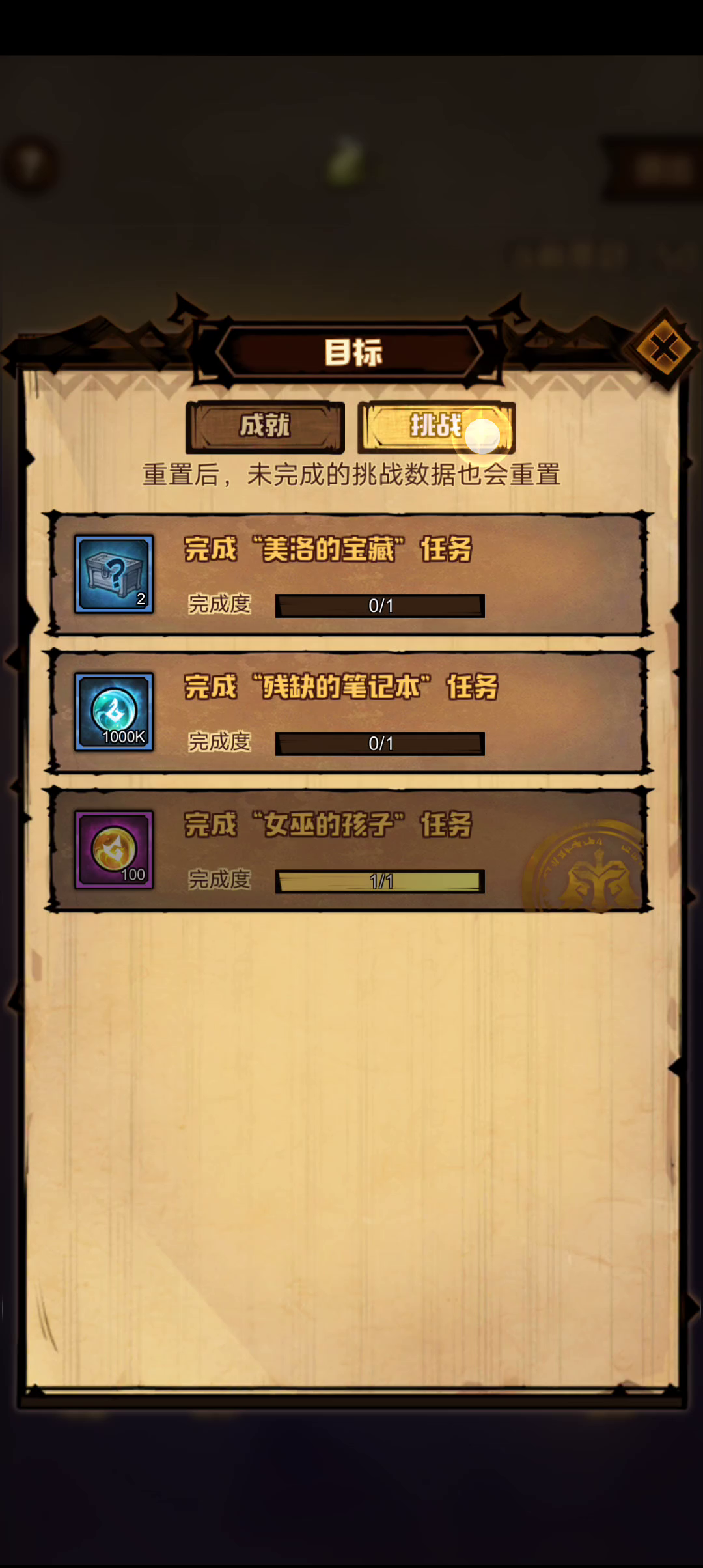Select the 挑战 tab
This screenshot has height=1568, width=703.
[436, 427]
